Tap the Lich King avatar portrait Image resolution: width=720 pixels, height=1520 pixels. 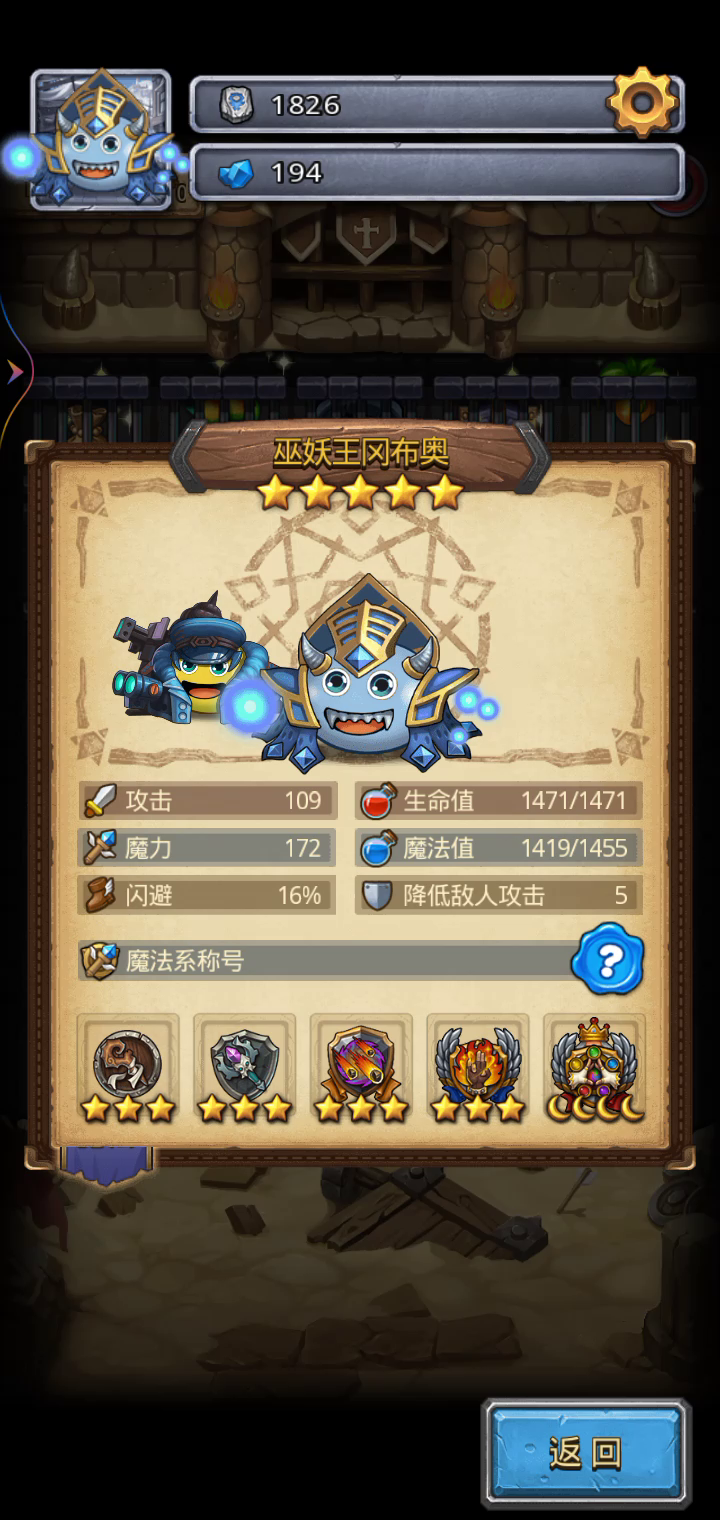(x=101, y=139)
